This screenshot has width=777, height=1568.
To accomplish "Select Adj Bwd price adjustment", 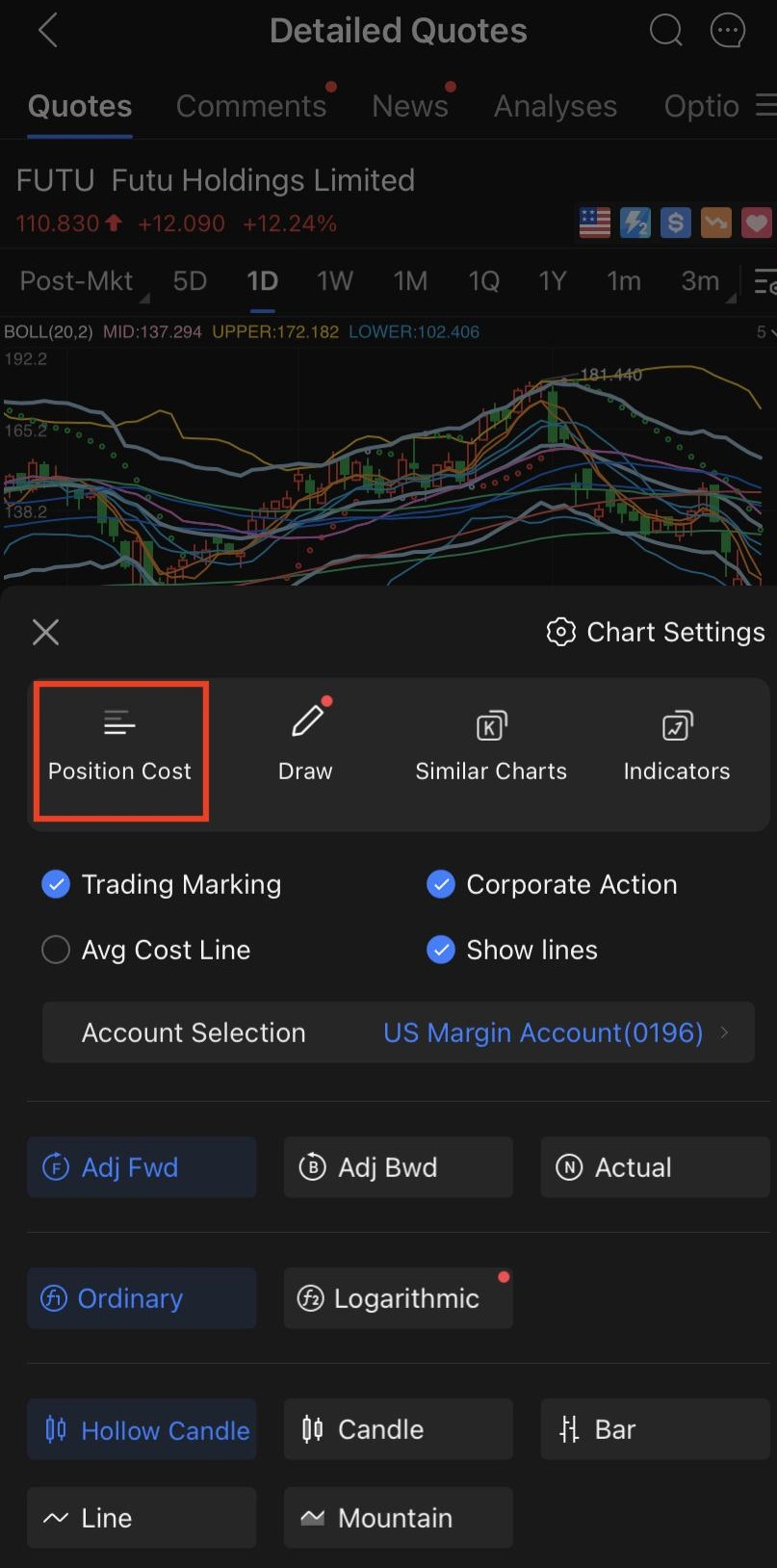I will (x=399, y=1167).
